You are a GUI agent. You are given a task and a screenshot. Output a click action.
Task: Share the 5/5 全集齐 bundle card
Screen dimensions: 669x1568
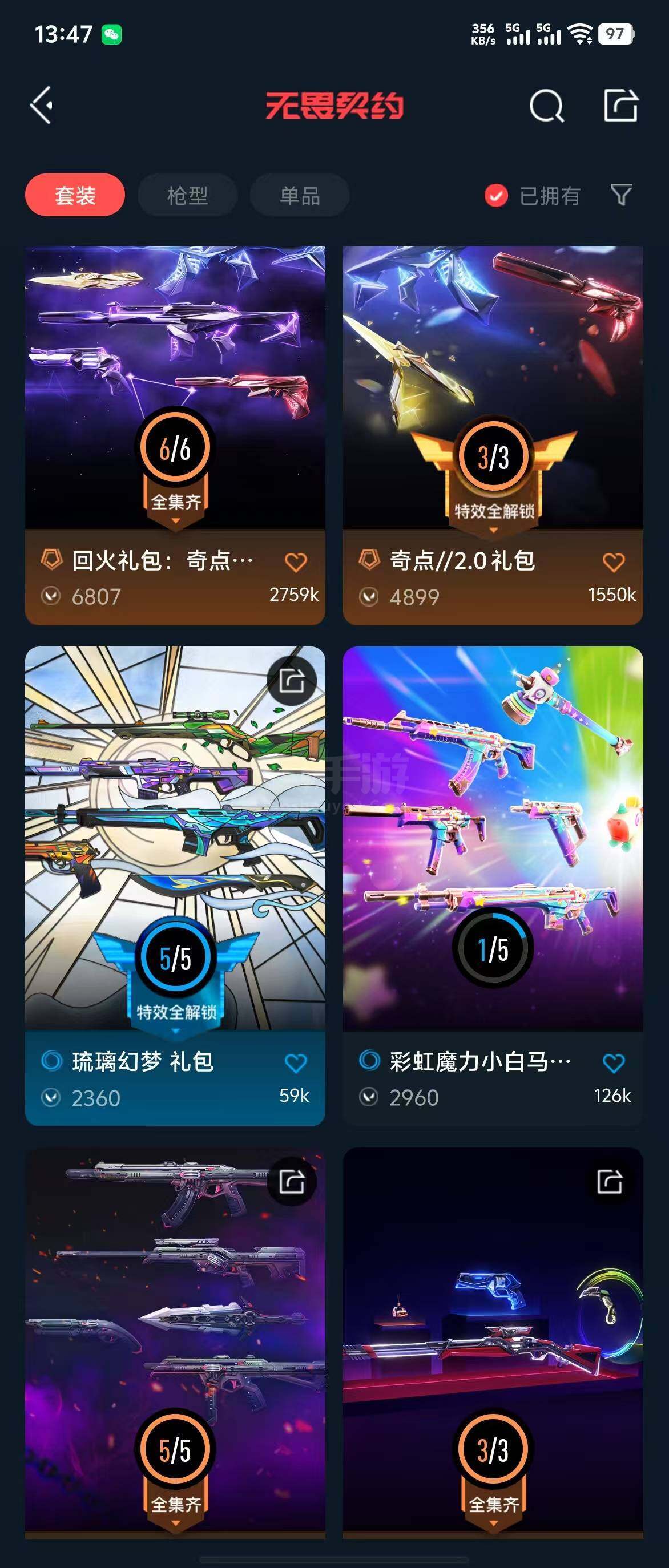coord(292,1182)
